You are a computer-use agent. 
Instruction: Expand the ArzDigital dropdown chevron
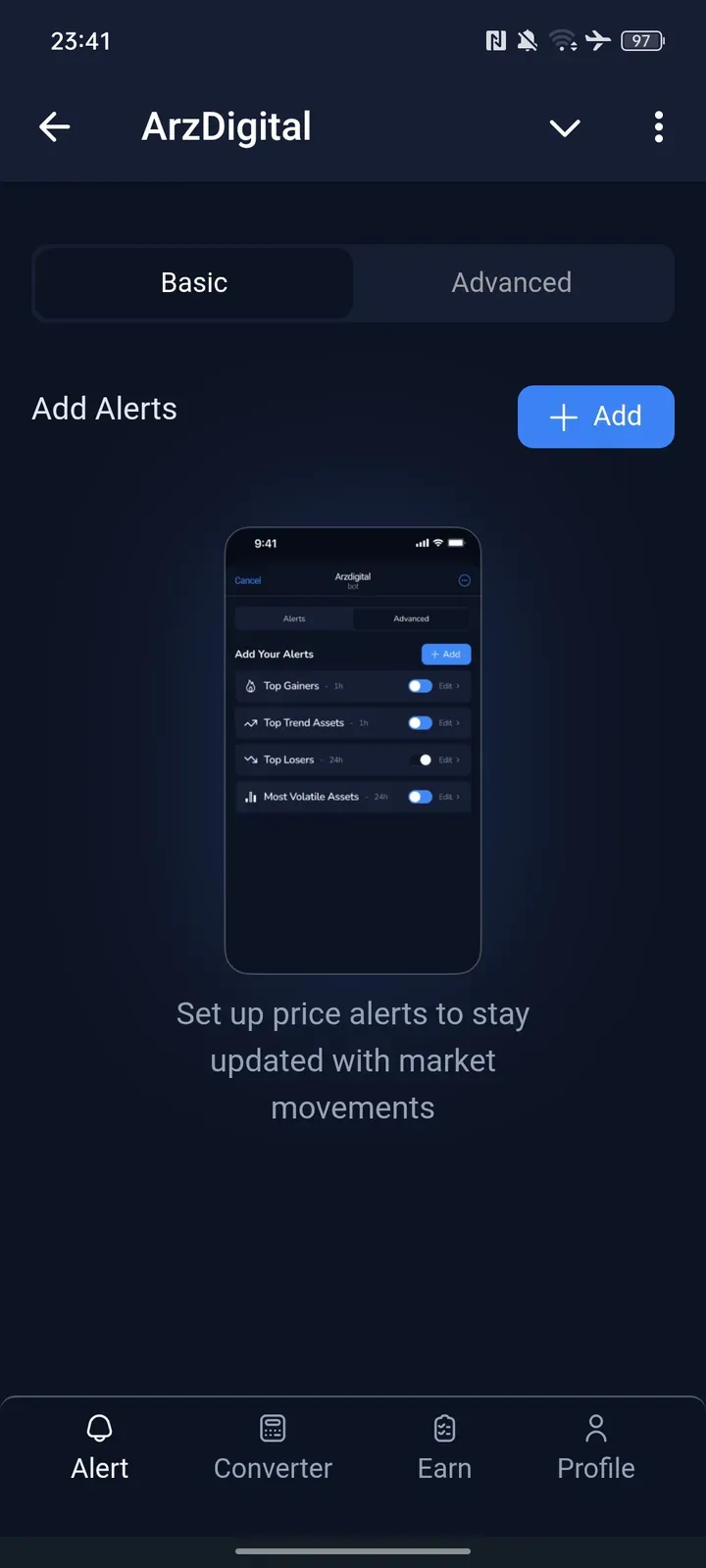pos(565,127)
